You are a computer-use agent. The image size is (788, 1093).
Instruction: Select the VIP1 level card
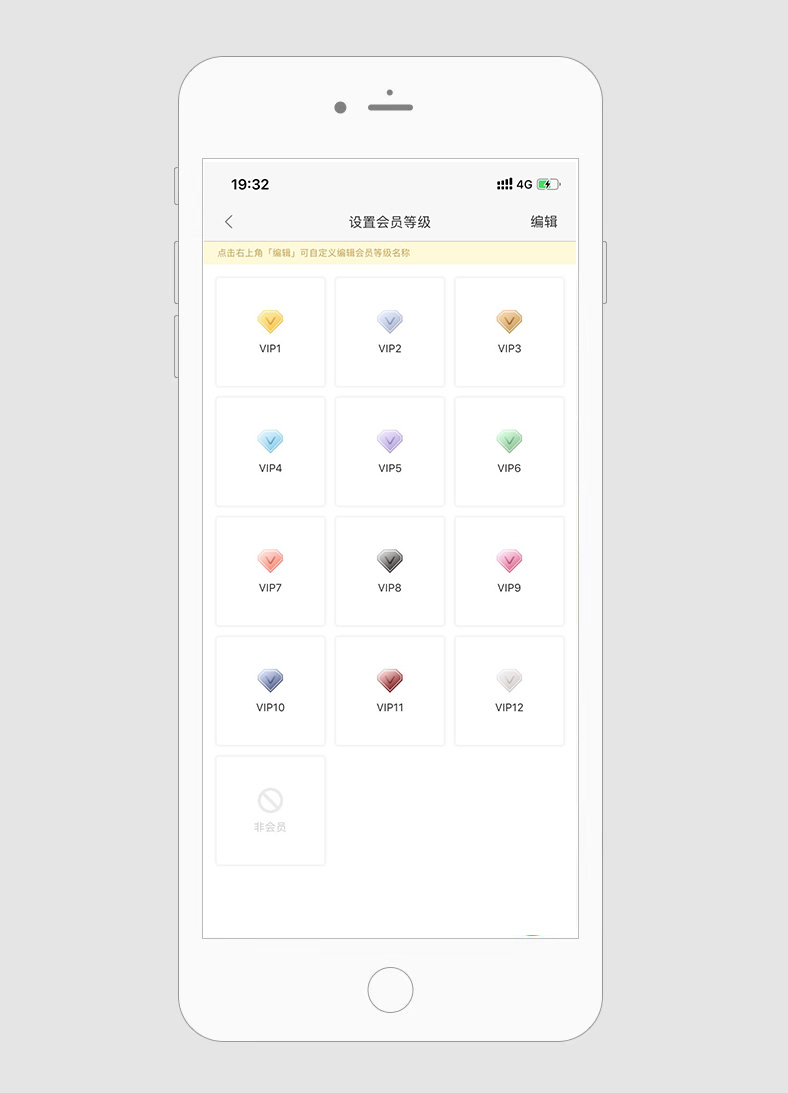click(270, 332)
